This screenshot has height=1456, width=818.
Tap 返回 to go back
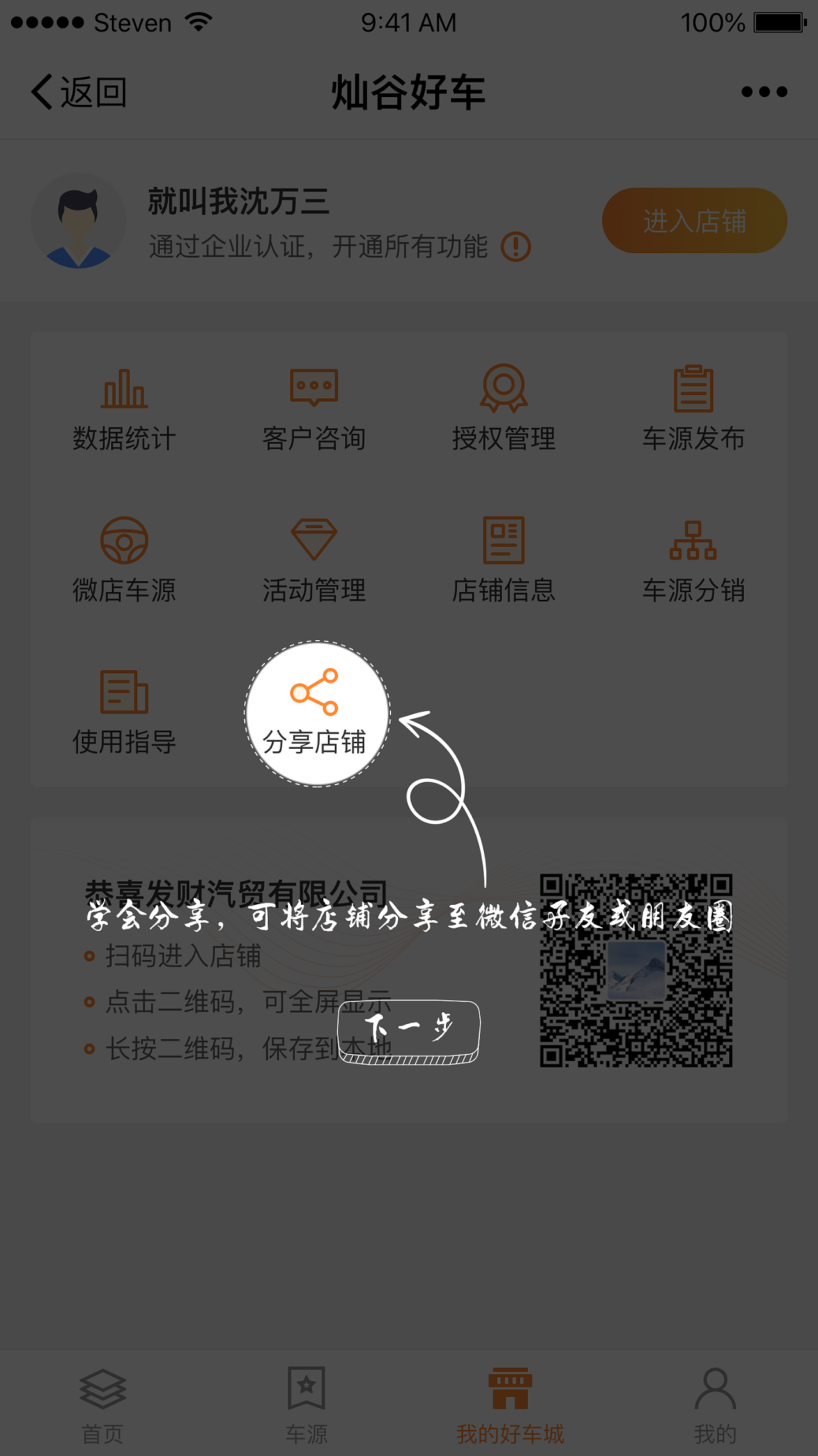coord(78,92)
